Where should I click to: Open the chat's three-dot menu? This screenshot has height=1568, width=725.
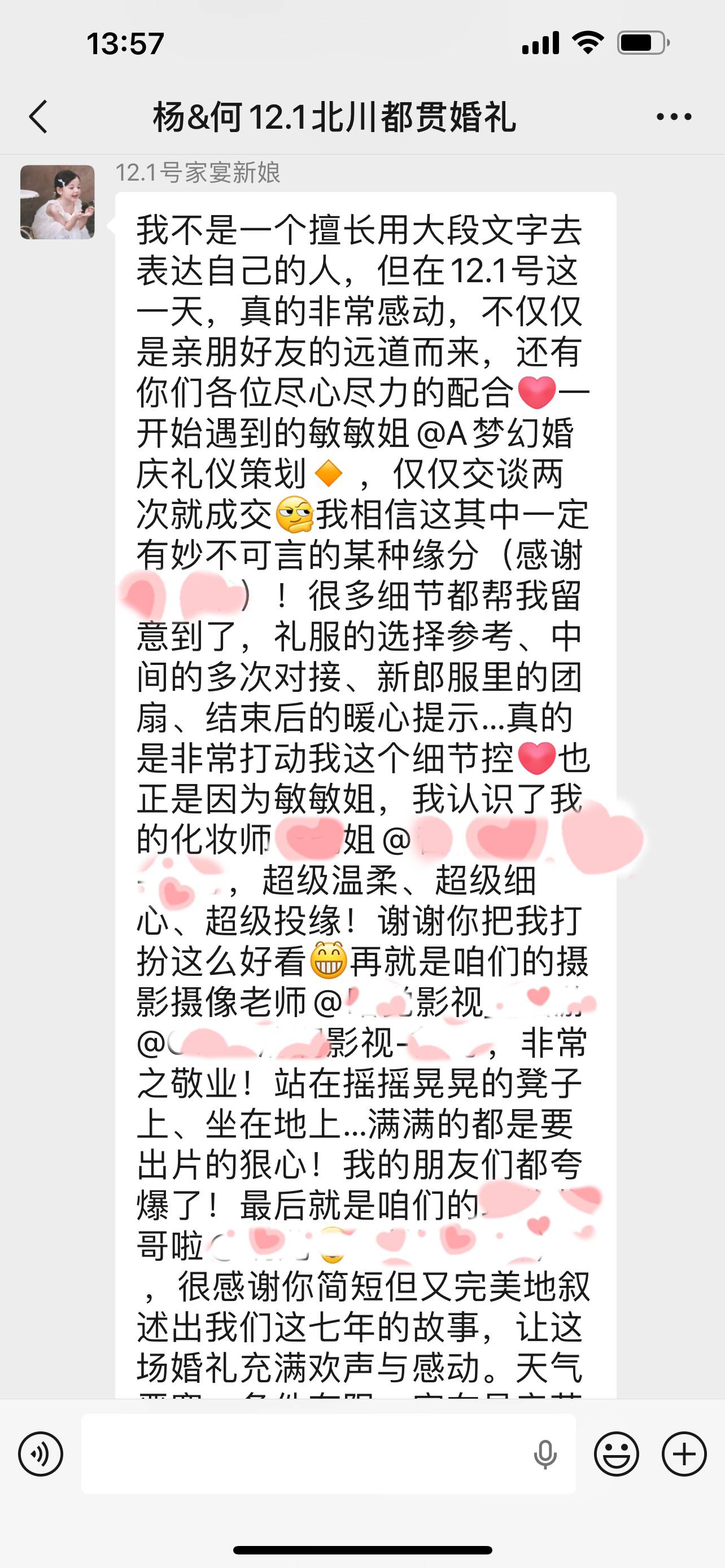[674, 116]
